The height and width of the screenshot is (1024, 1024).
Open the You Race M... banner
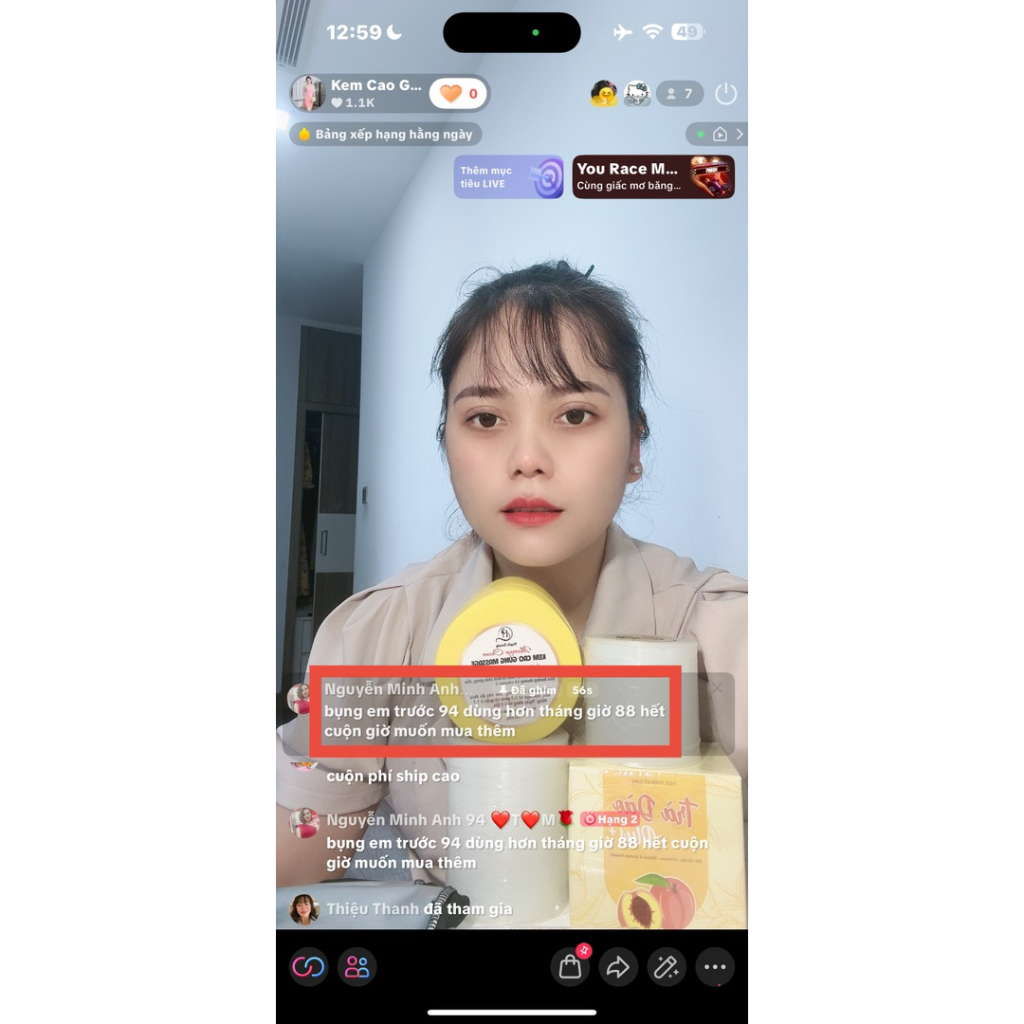653,177
